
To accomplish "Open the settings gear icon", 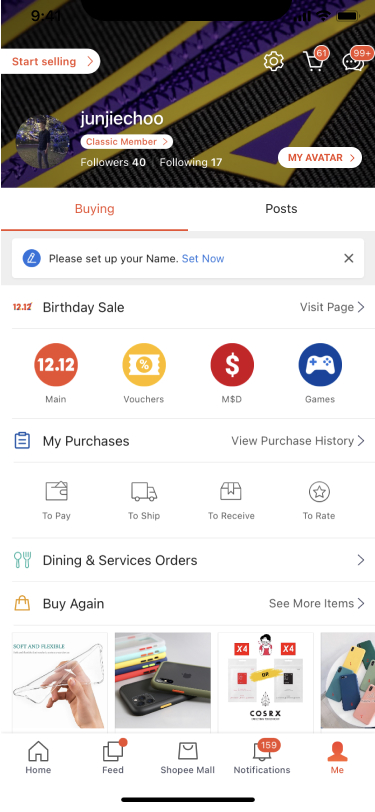I will point(273,62).
